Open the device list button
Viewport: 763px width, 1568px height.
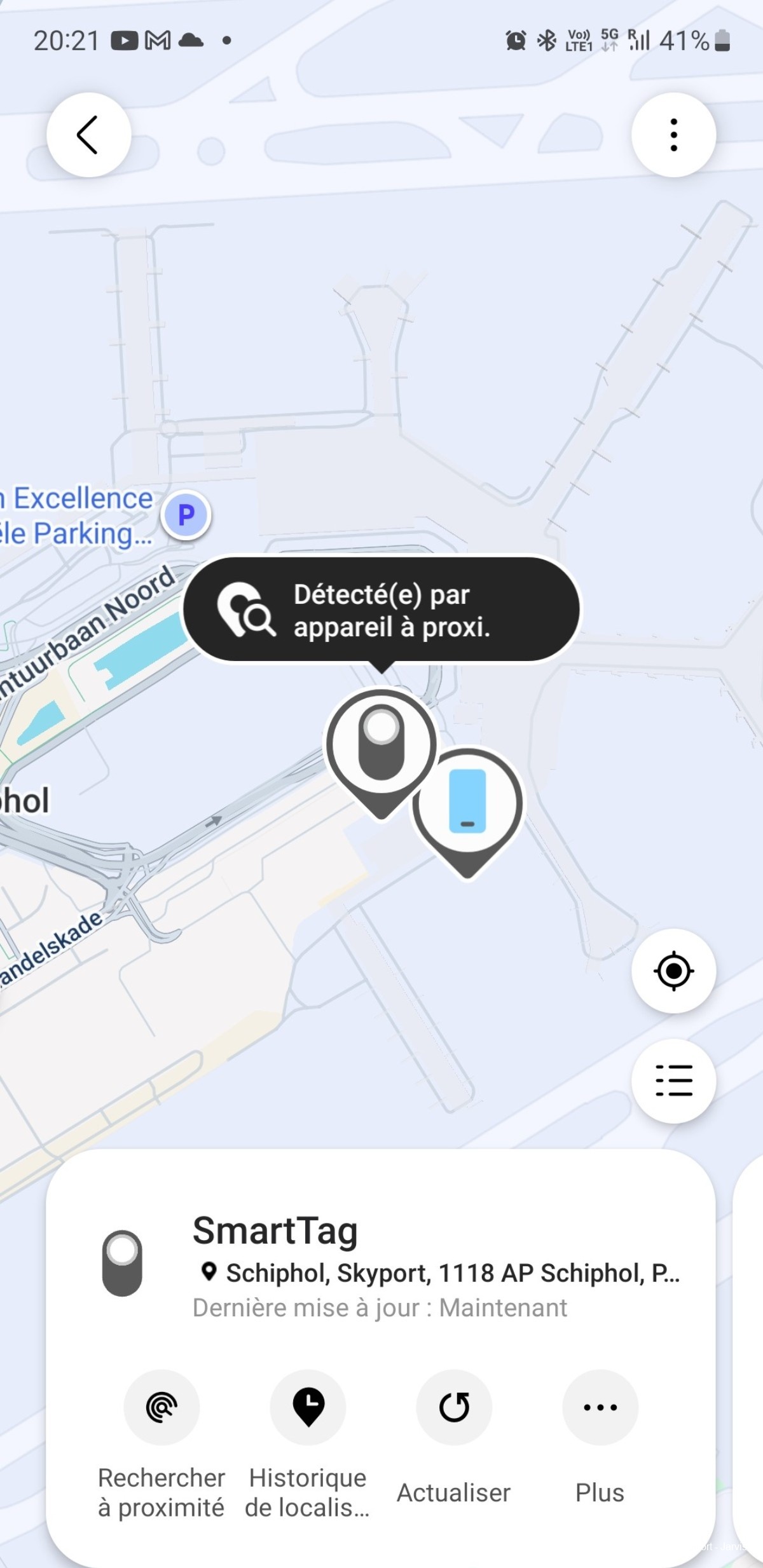coord(673,1081)
